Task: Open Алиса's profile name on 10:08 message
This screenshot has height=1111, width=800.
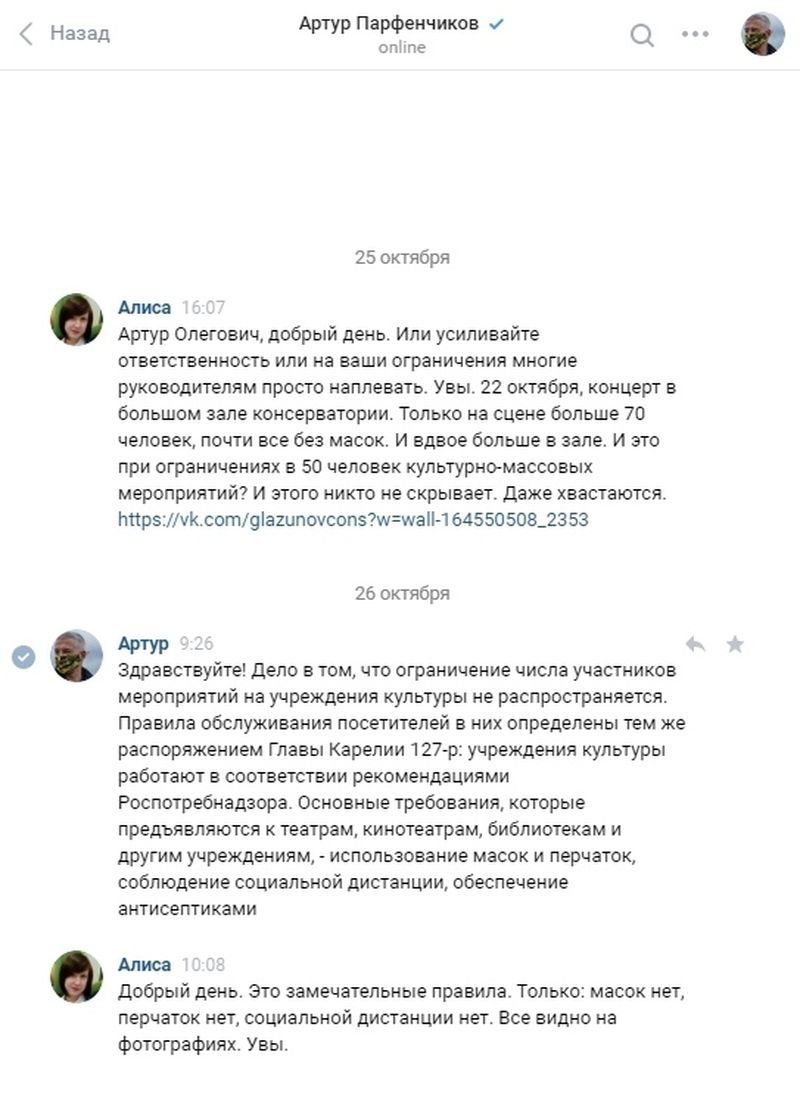Action: (x=145, y=965)
